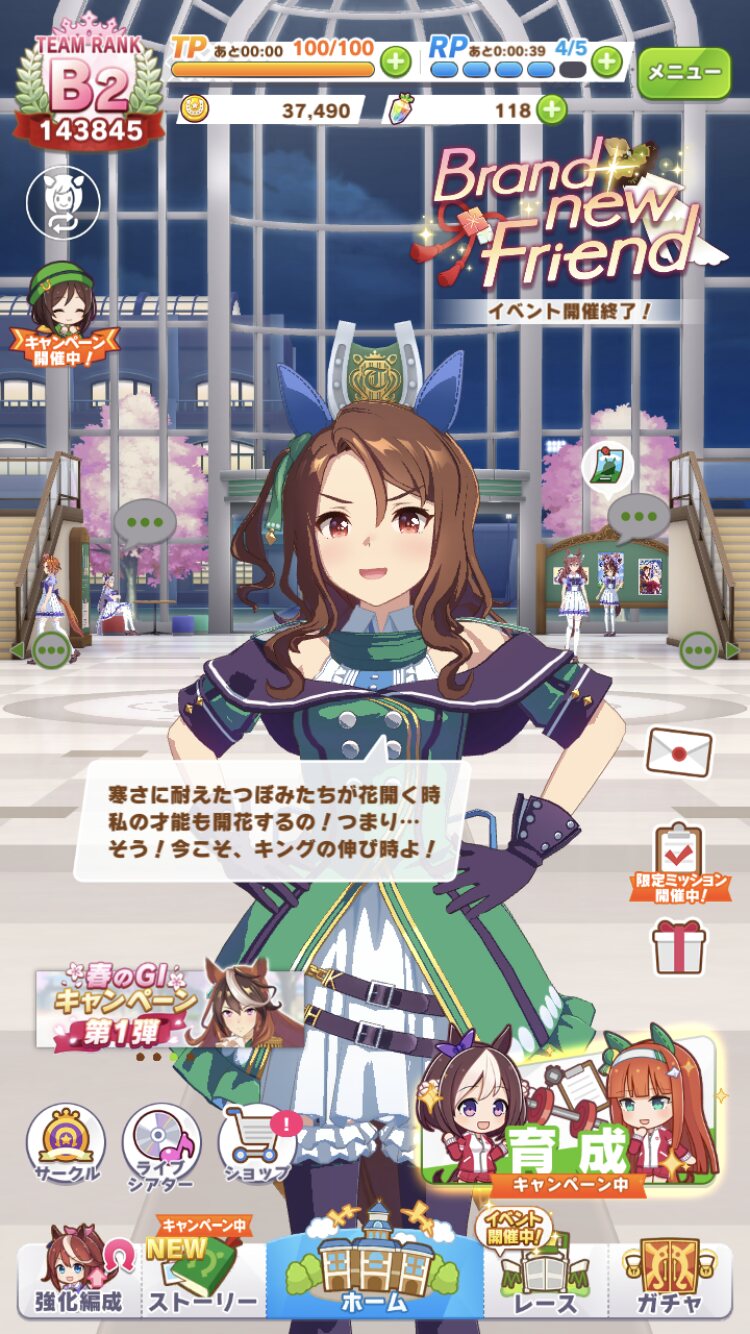Open 限定ミッション clipboard

point(682,860)
